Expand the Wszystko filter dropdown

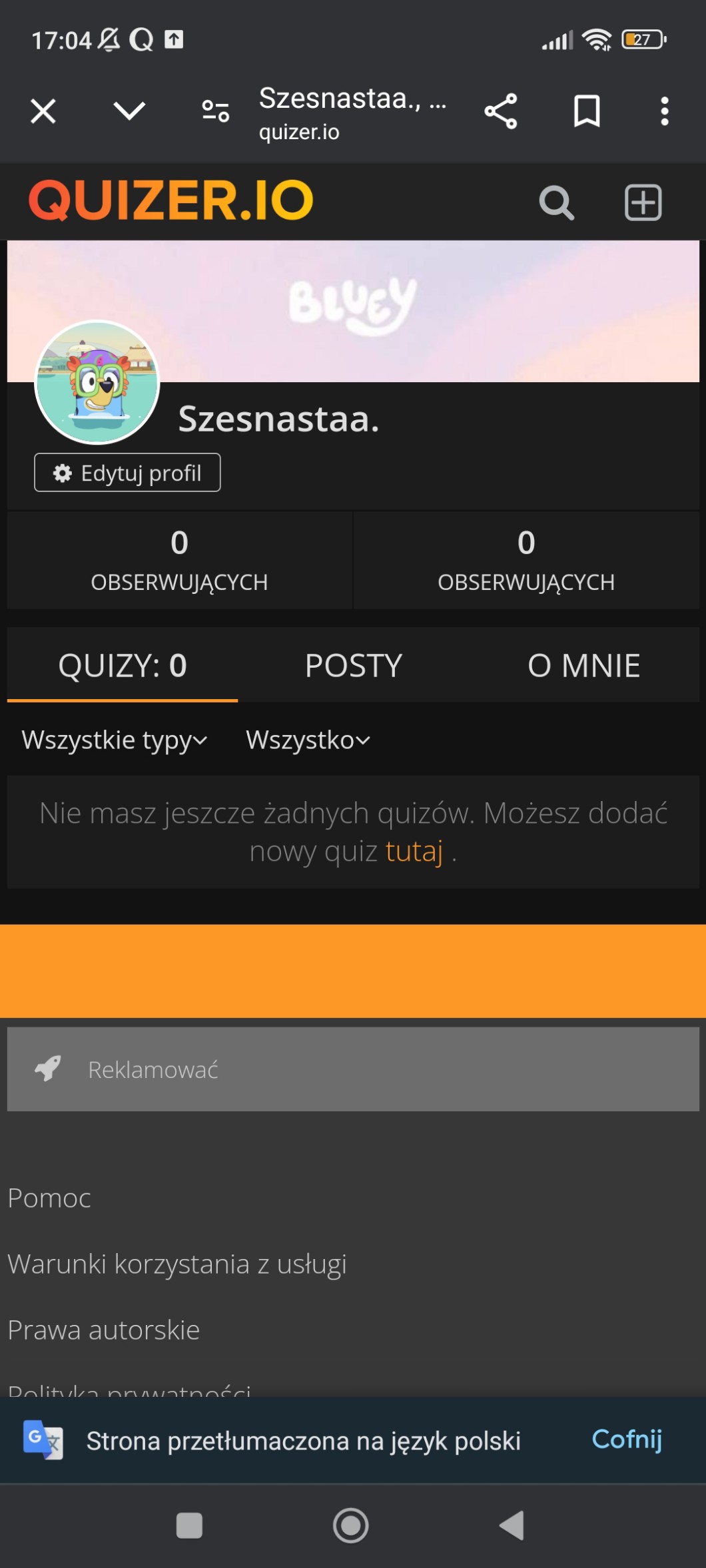tap(308, 740)
